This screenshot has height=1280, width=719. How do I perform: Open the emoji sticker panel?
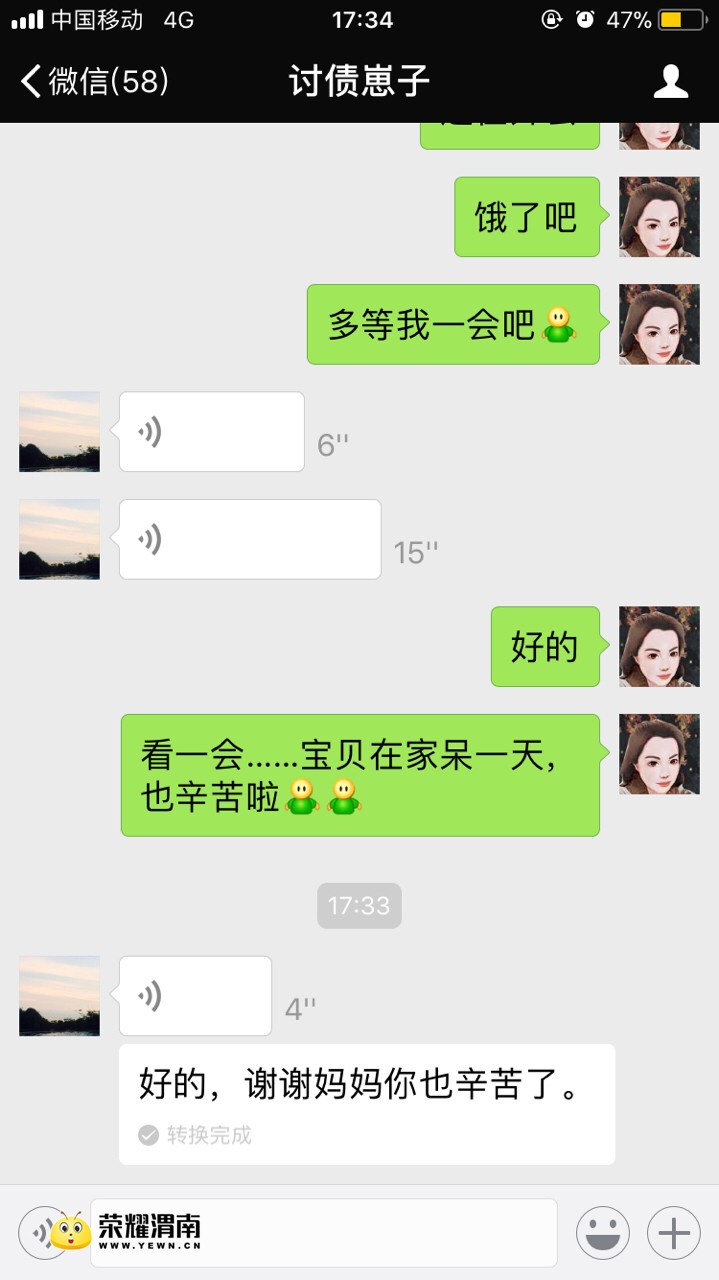[602, 1232]
